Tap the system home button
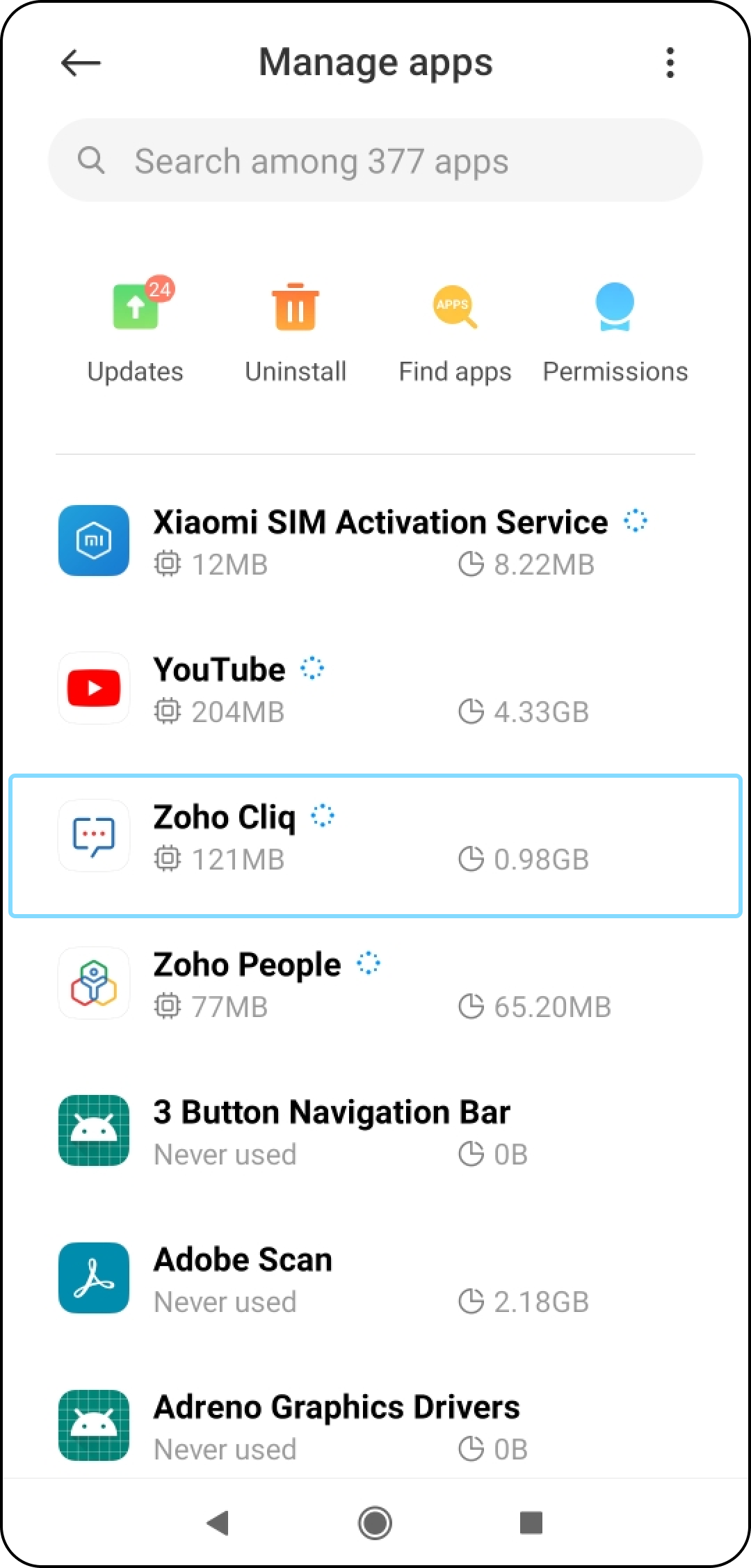Image resolution: width=751 pixels, height=1568 pixels. 375,1523
